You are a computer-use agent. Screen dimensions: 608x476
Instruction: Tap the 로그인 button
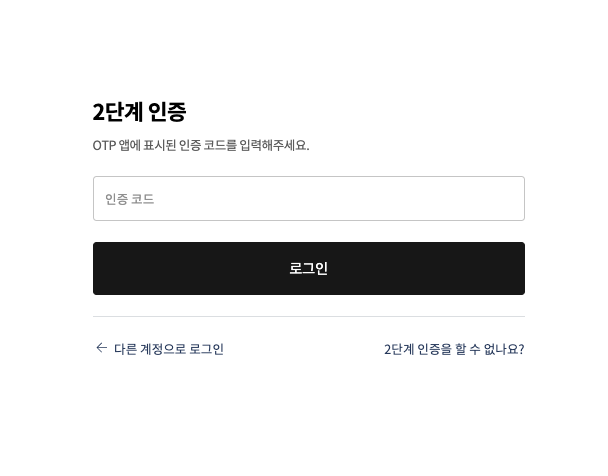click(308, 268)
